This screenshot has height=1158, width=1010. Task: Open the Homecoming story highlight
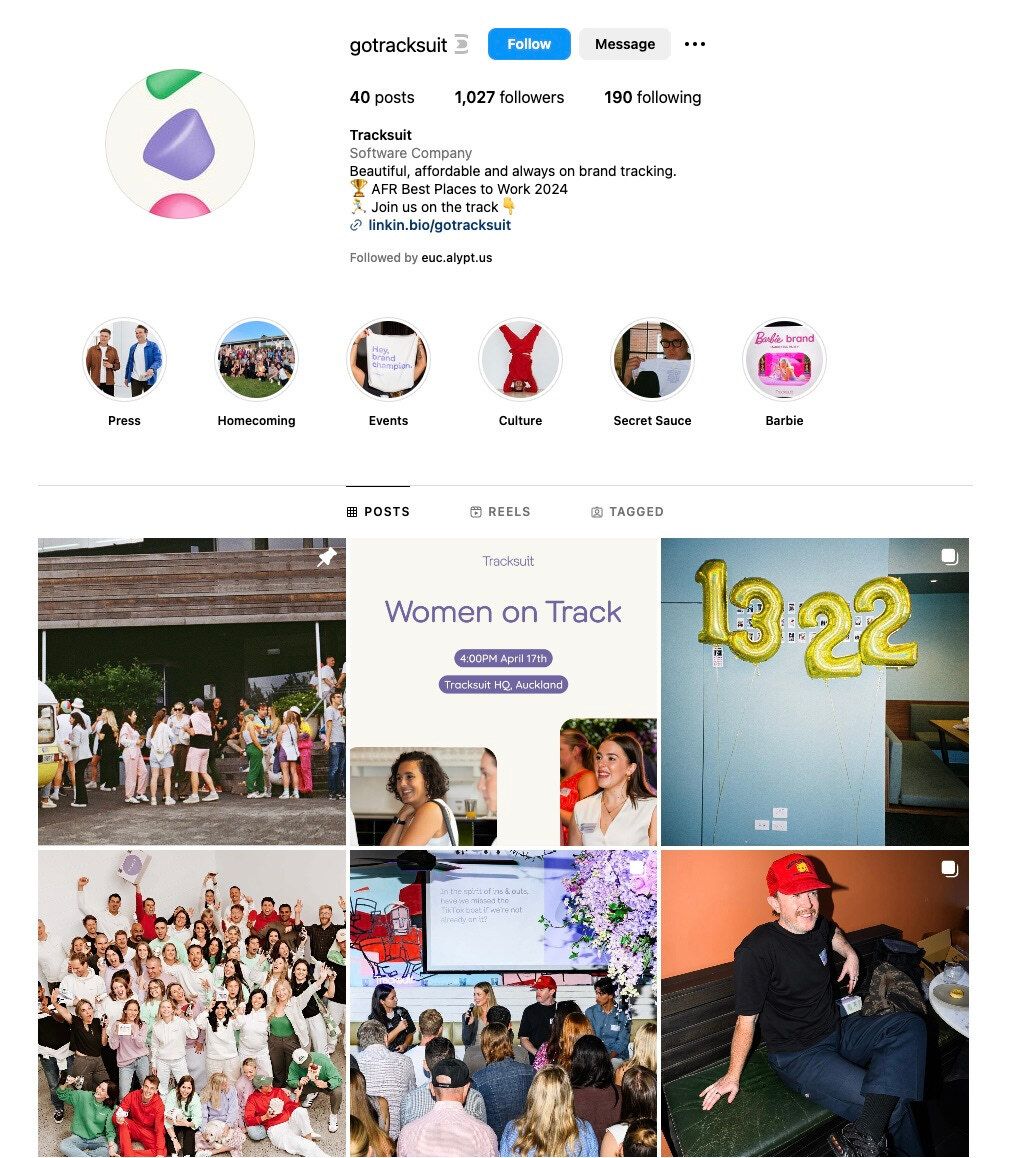(256, 360)
